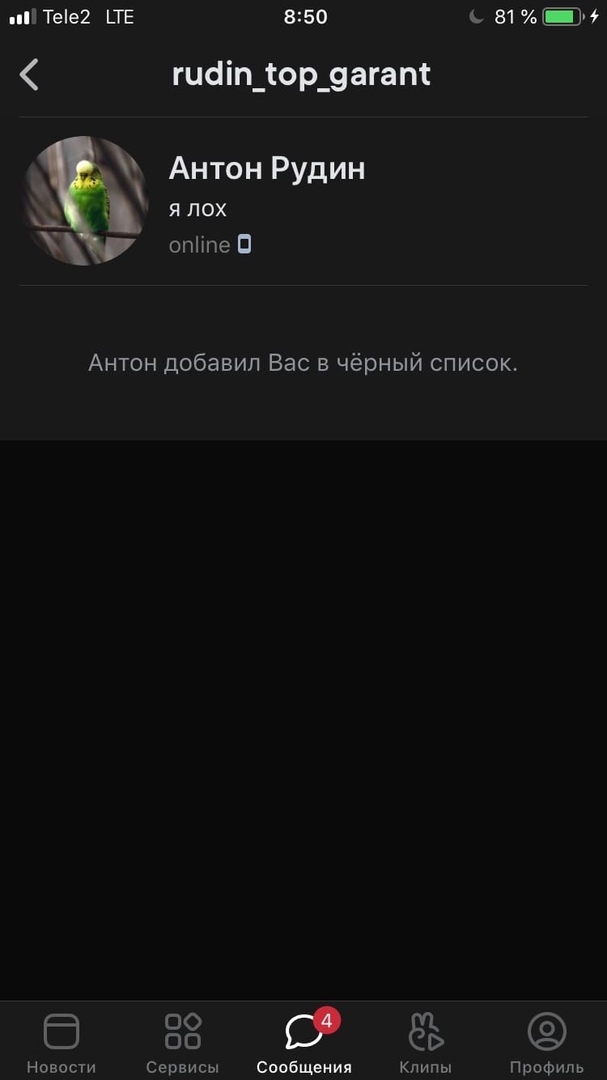This screenshot has height=1080, width=607.
Task: Open the Профиль tab
Action: click(x=546, y=1042)
